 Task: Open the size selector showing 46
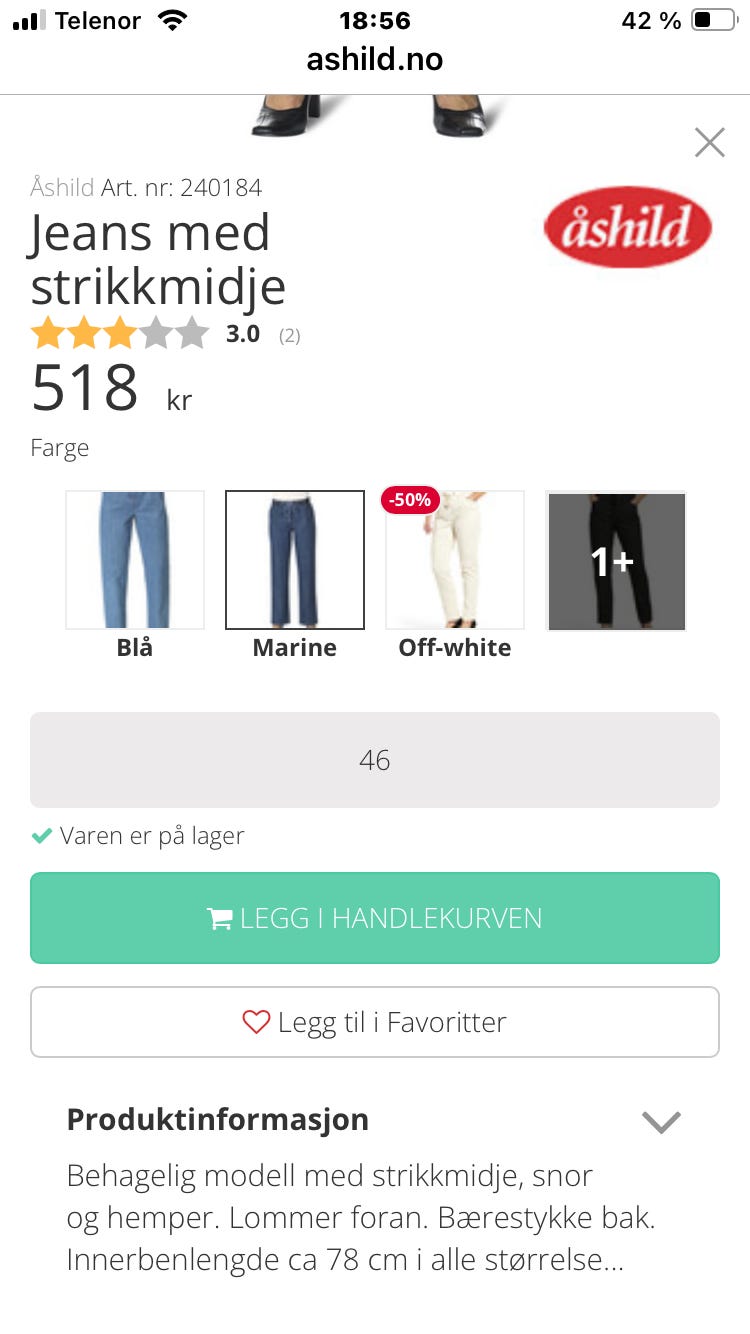(375, 760)
